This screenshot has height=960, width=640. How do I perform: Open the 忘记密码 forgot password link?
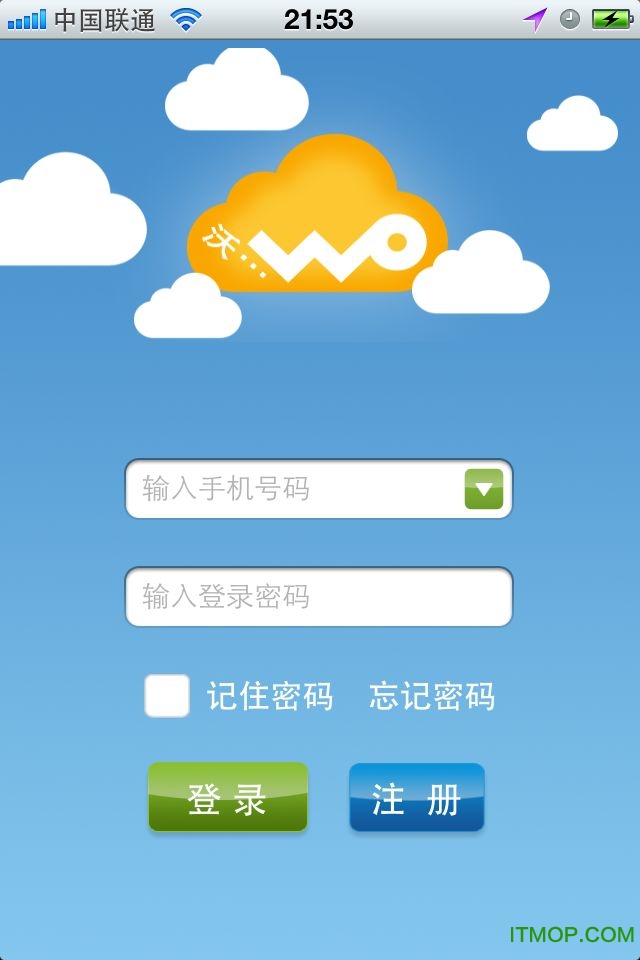coord(432,696)
